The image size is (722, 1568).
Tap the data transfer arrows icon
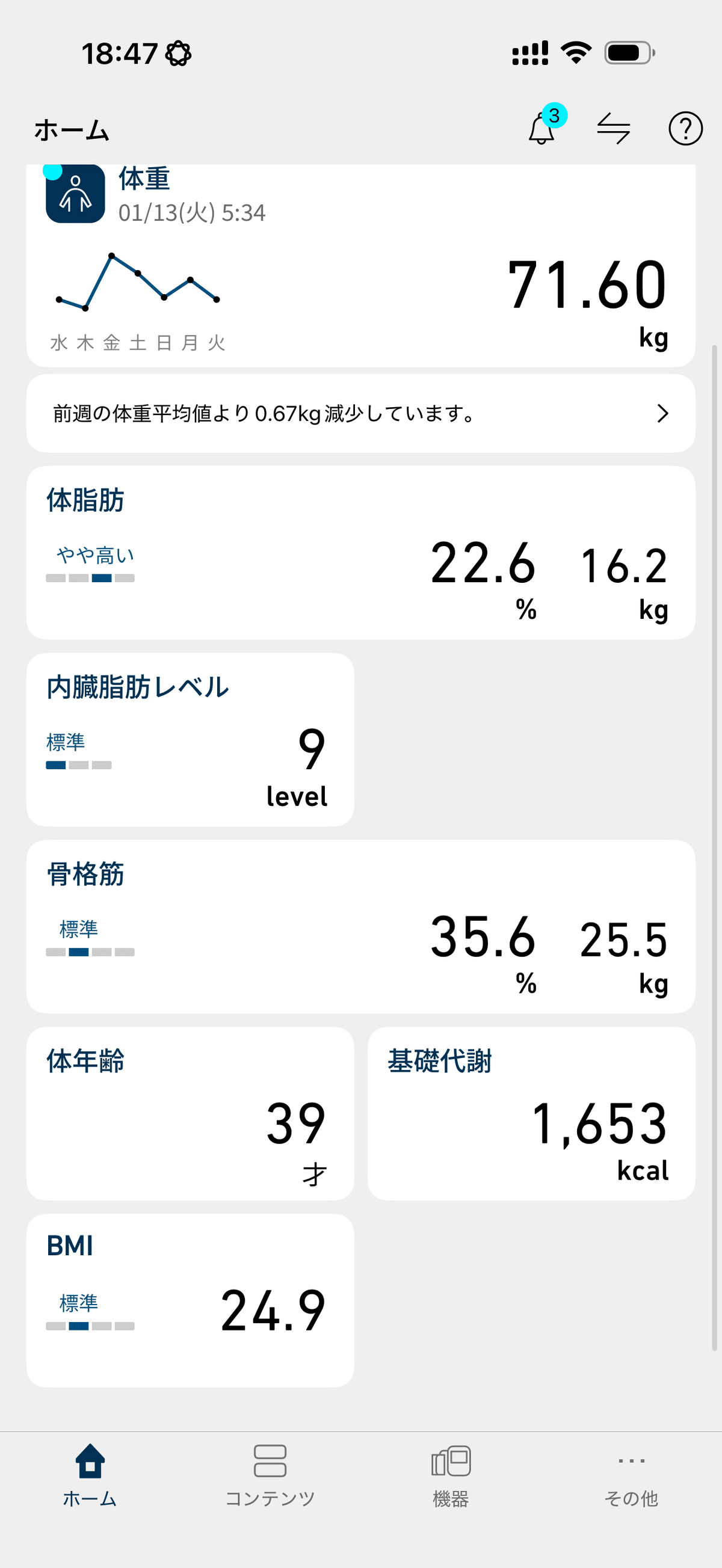613,129
